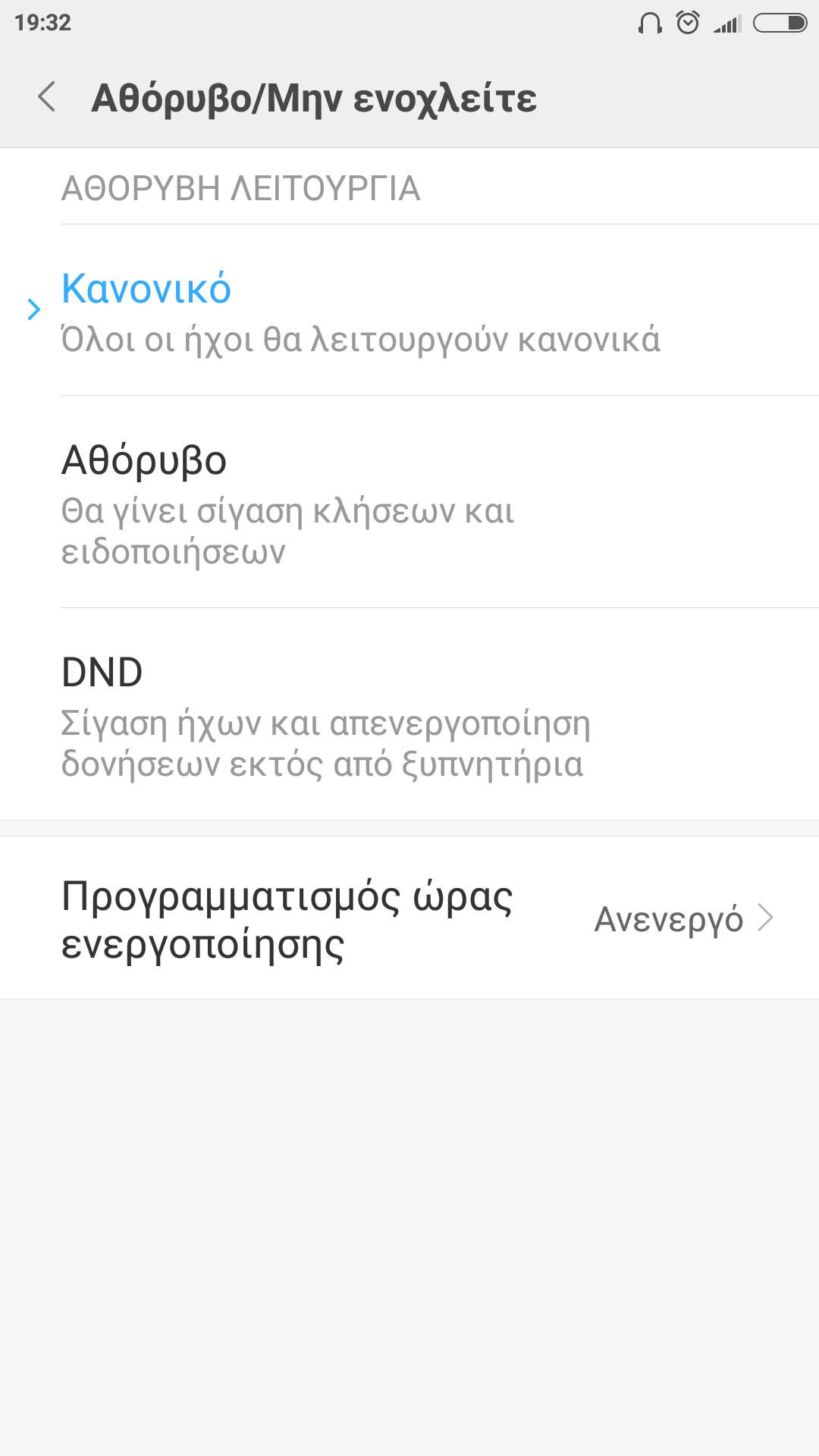Viewport: 819px width, 1456px height.
Task: Switch to DND mode
Action: 409,714
